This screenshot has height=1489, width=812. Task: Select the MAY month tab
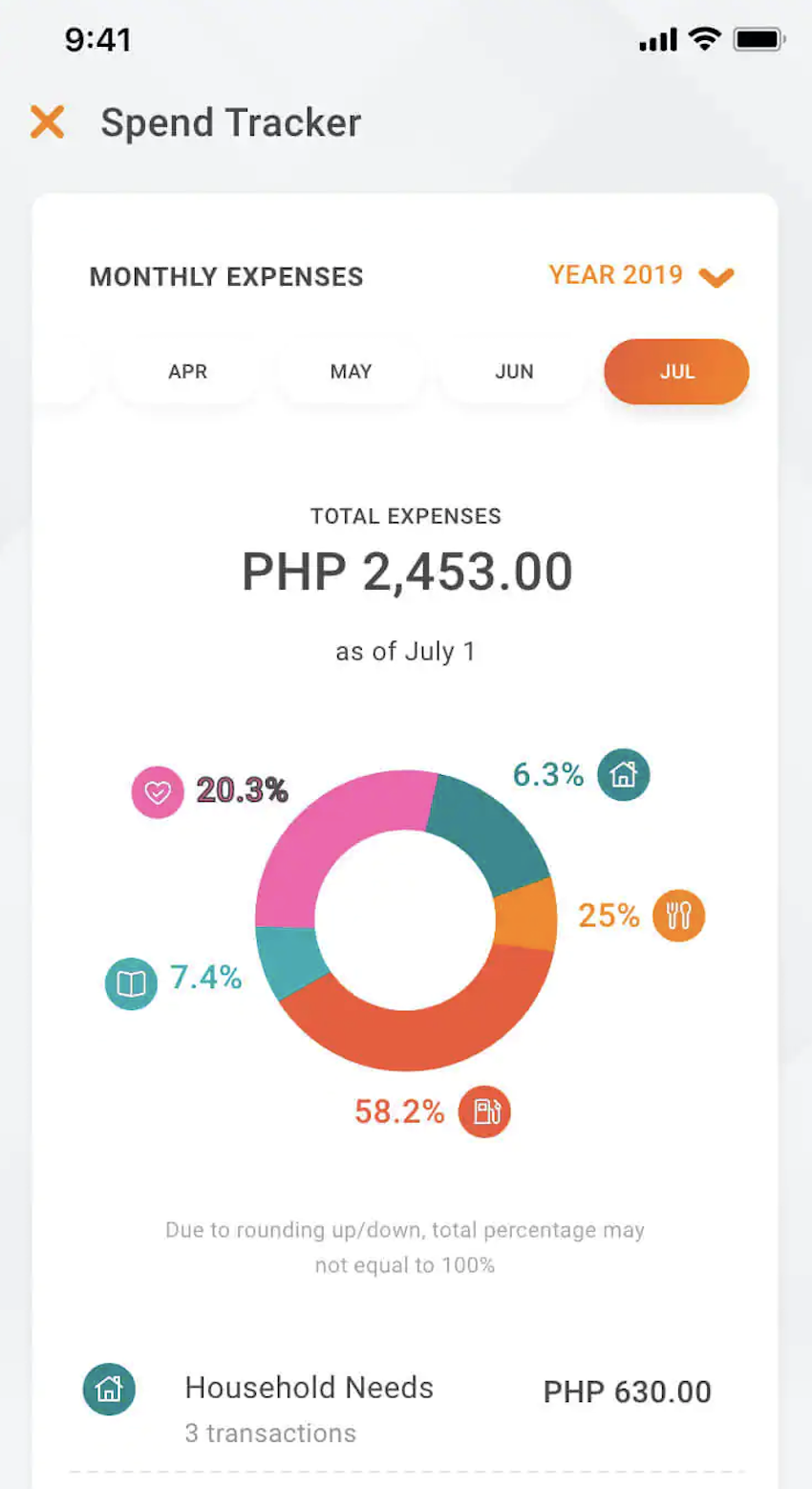tap(351, 372)
